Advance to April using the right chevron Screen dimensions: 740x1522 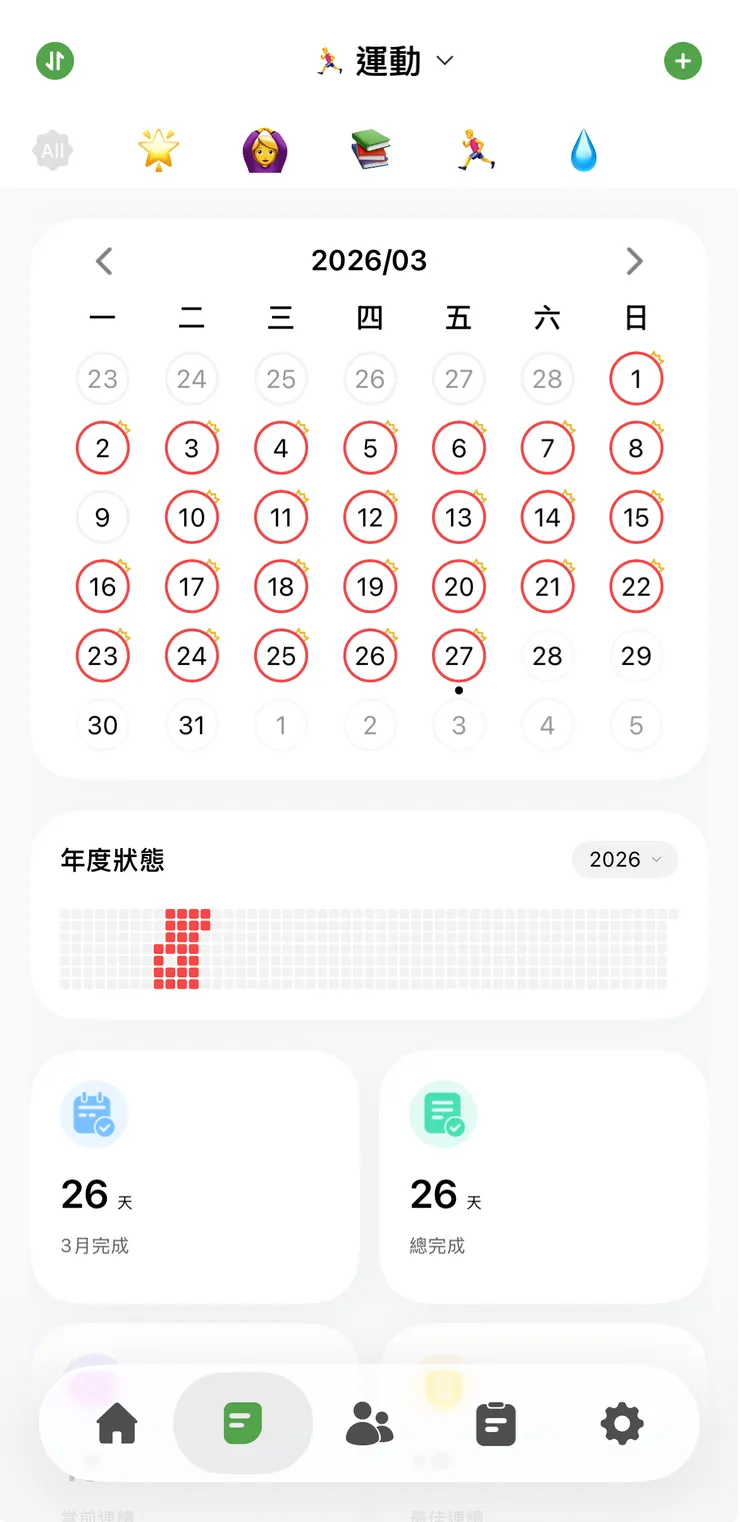[635, 261]
